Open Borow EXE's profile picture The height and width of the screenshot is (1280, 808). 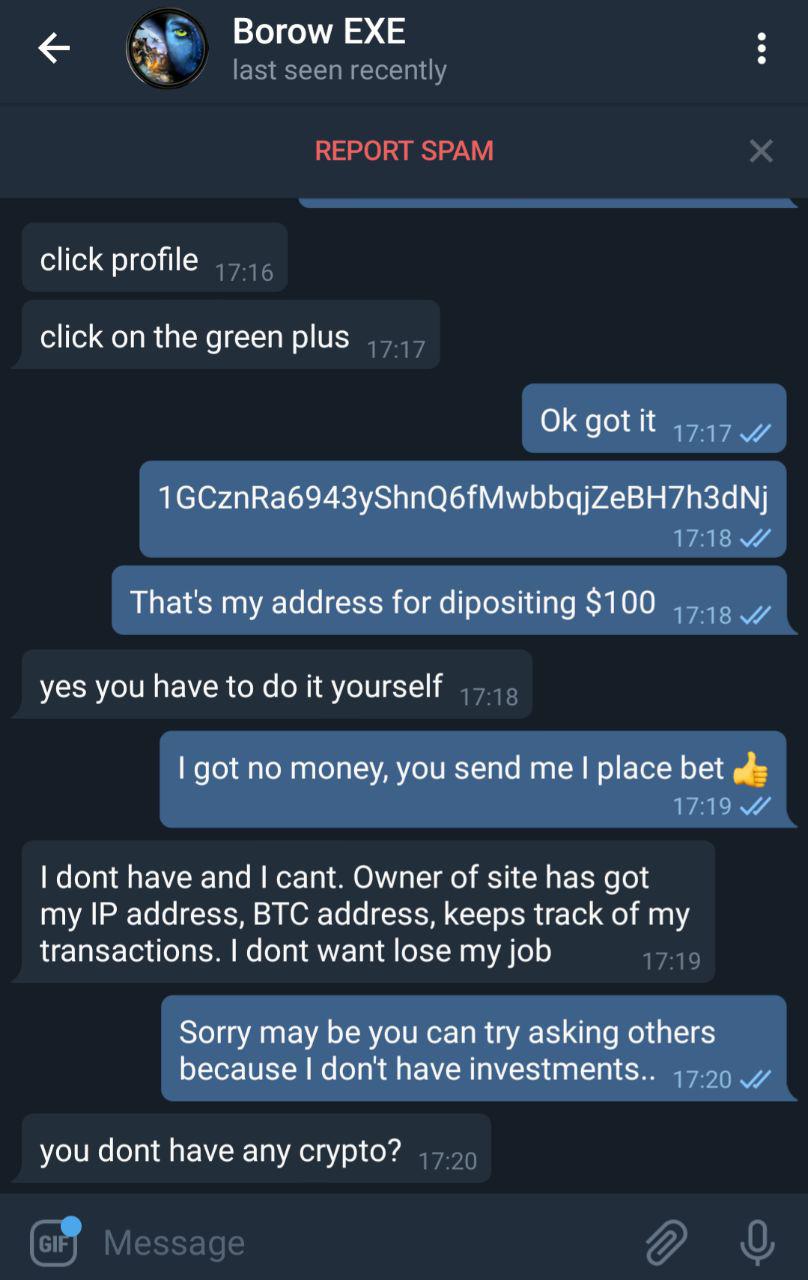167,49
